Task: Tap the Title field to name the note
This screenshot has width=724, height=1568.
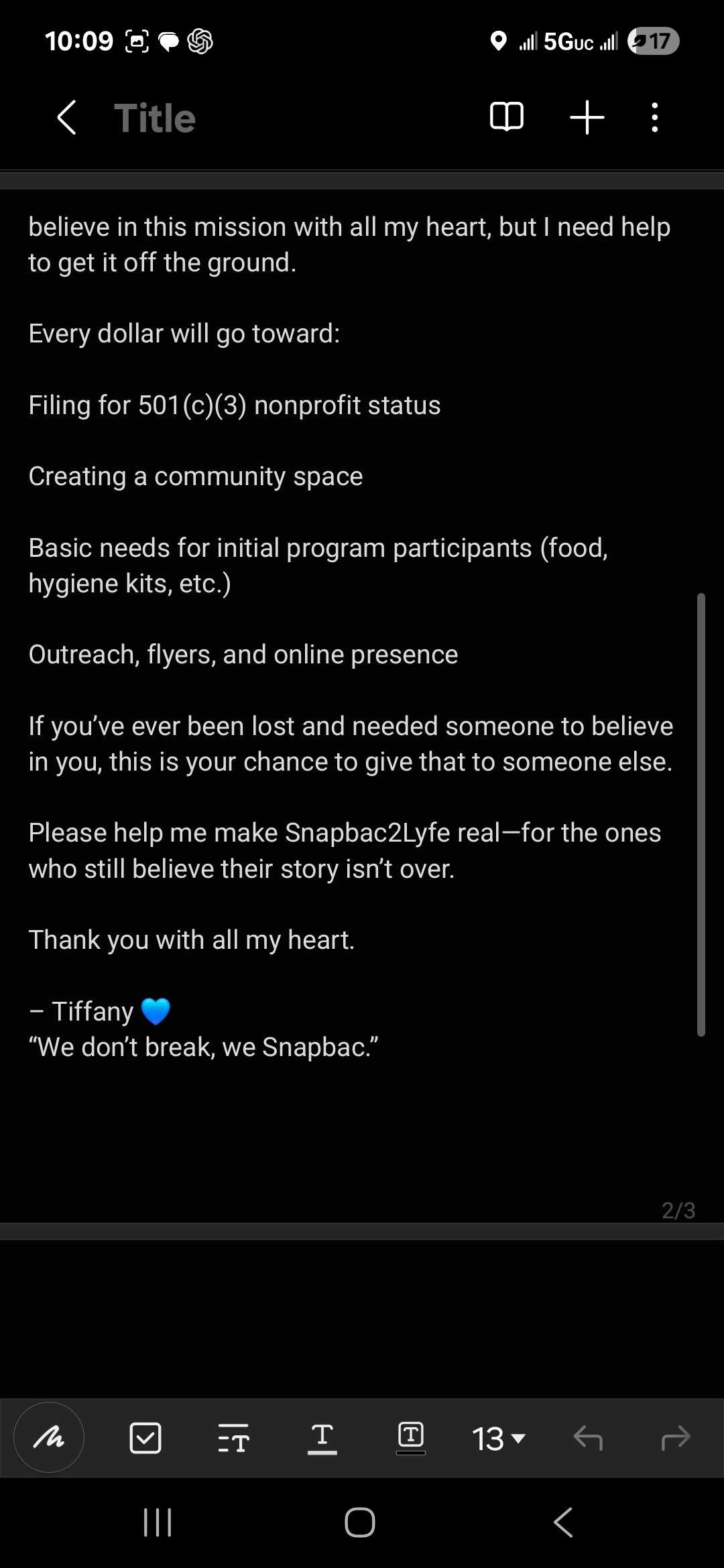Action: coord(155,118)
